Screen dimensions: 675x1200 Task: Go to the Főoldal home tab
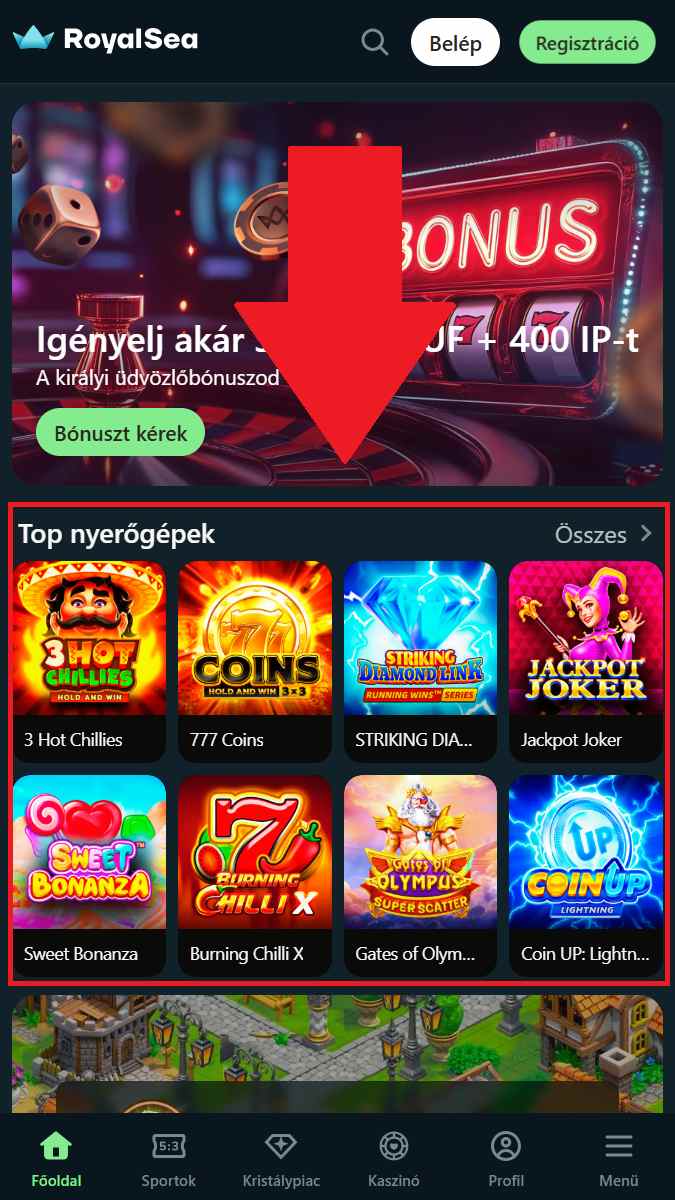[x=56, y=1159]
